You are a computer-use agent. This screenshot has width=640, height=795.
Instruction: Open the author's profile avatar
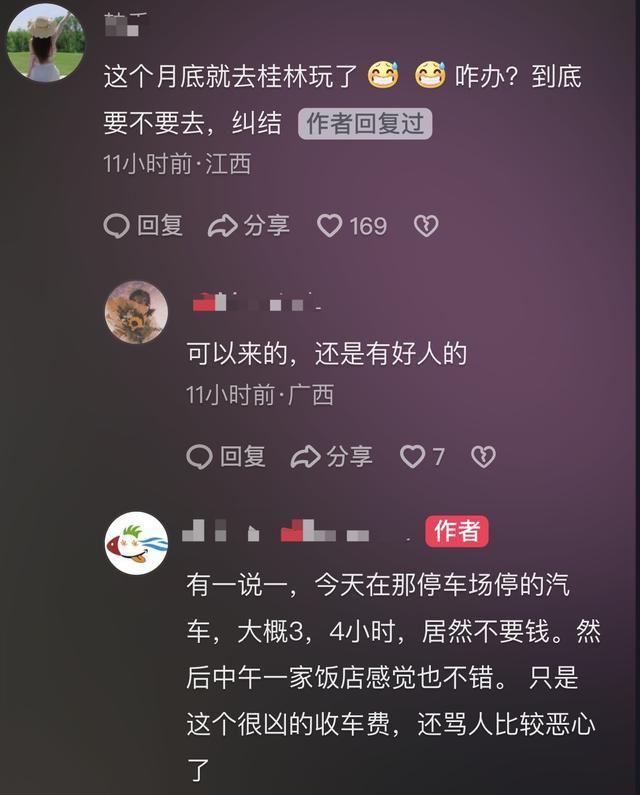point(136,543)
